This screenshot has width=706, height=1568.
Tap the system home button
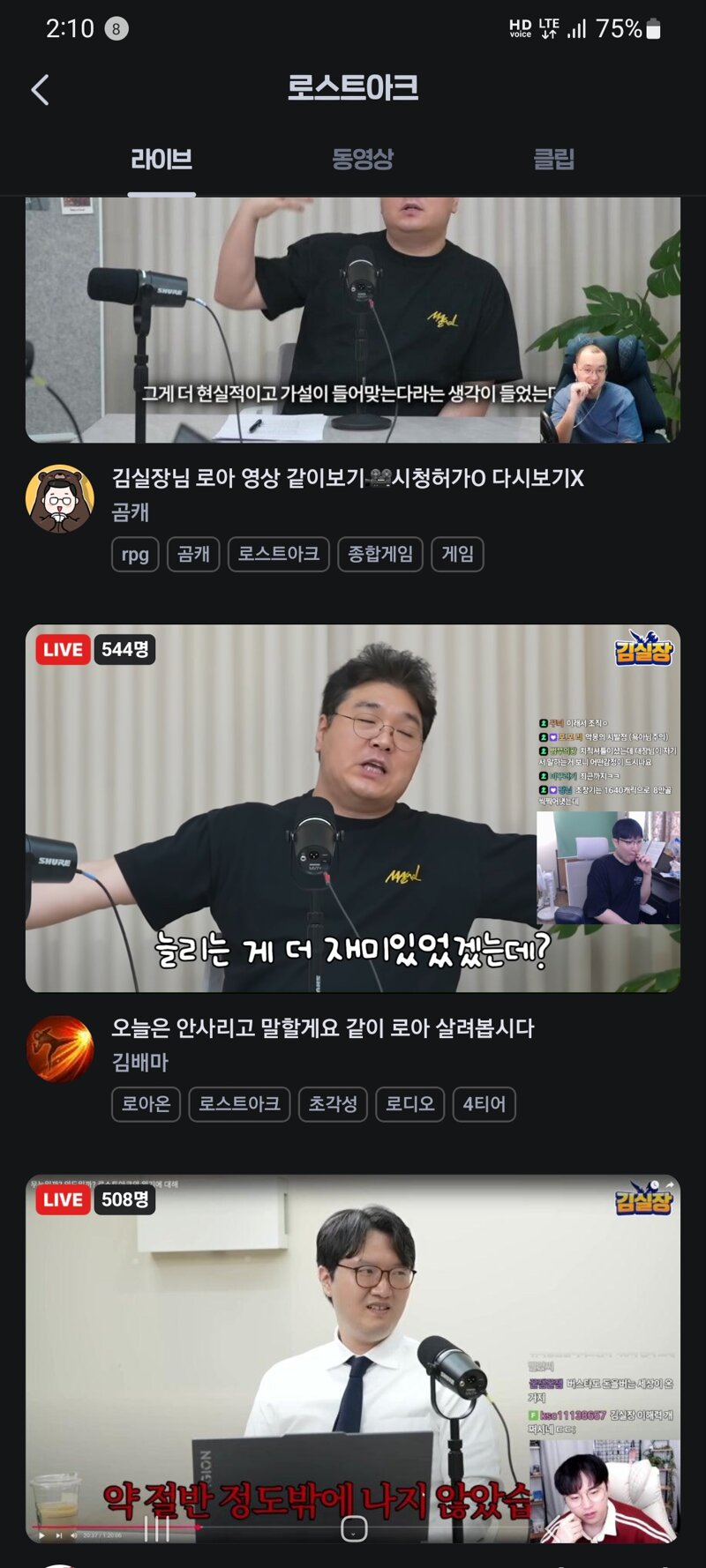point(354,1529)
